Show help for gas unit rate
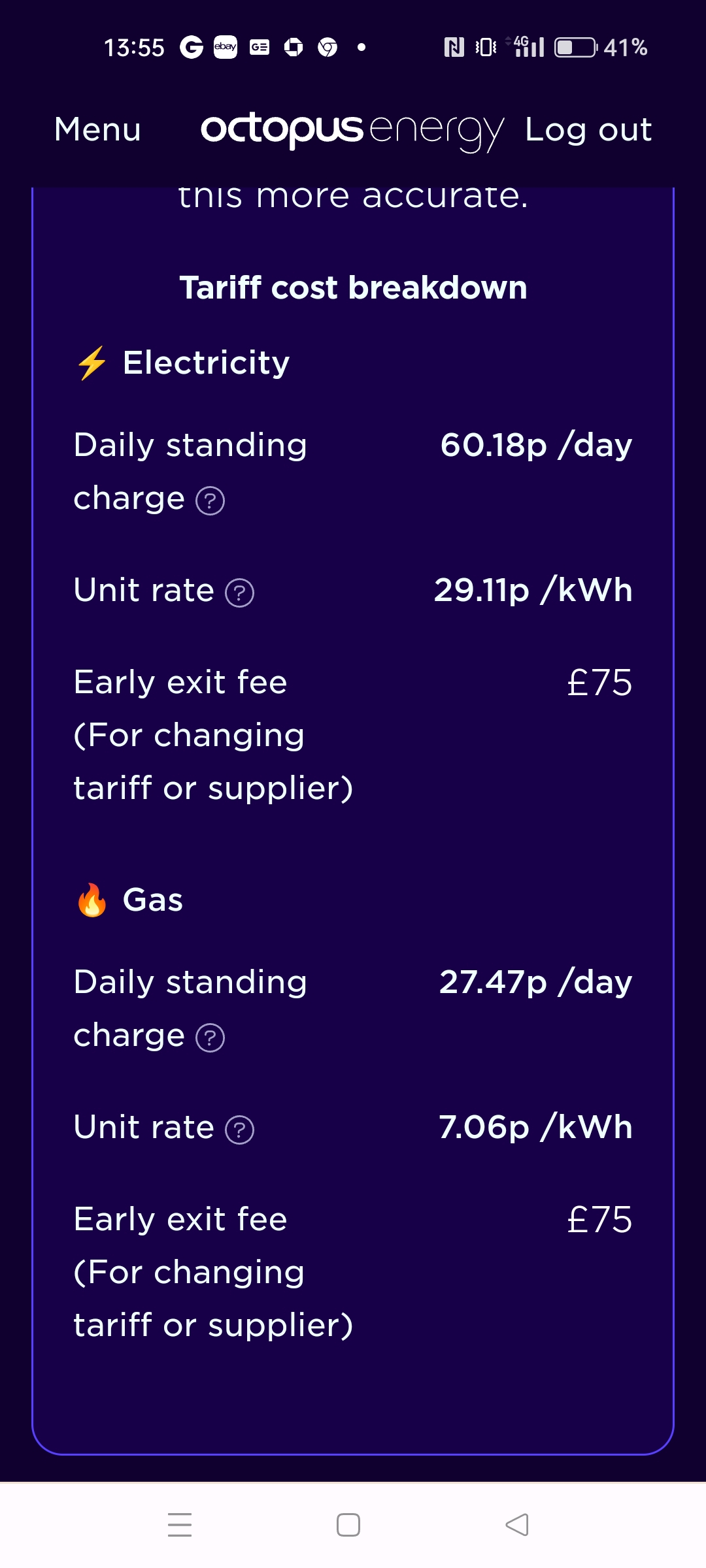 tap(240, 1130)
